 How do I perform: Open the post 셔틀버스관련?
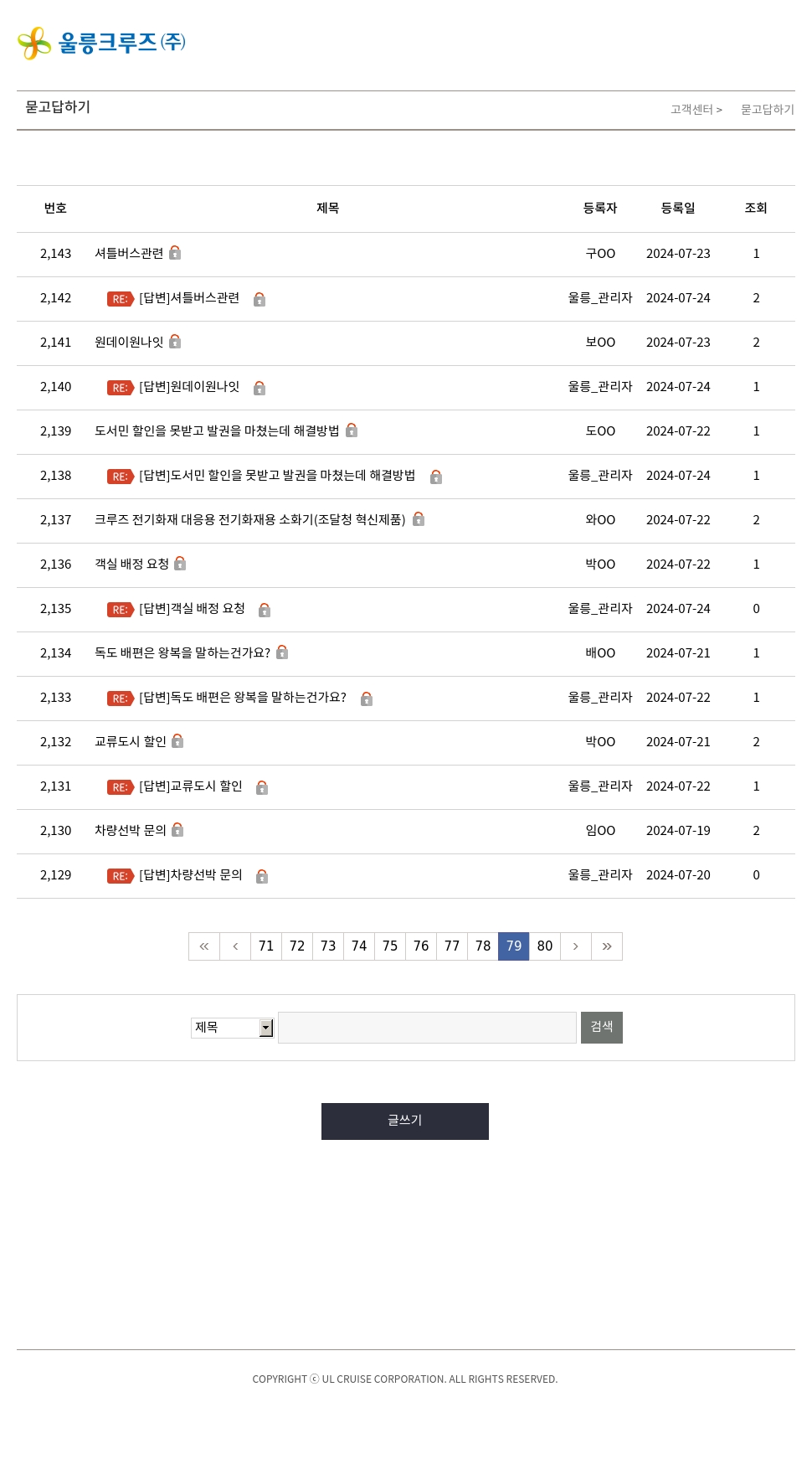pos(129,254)
